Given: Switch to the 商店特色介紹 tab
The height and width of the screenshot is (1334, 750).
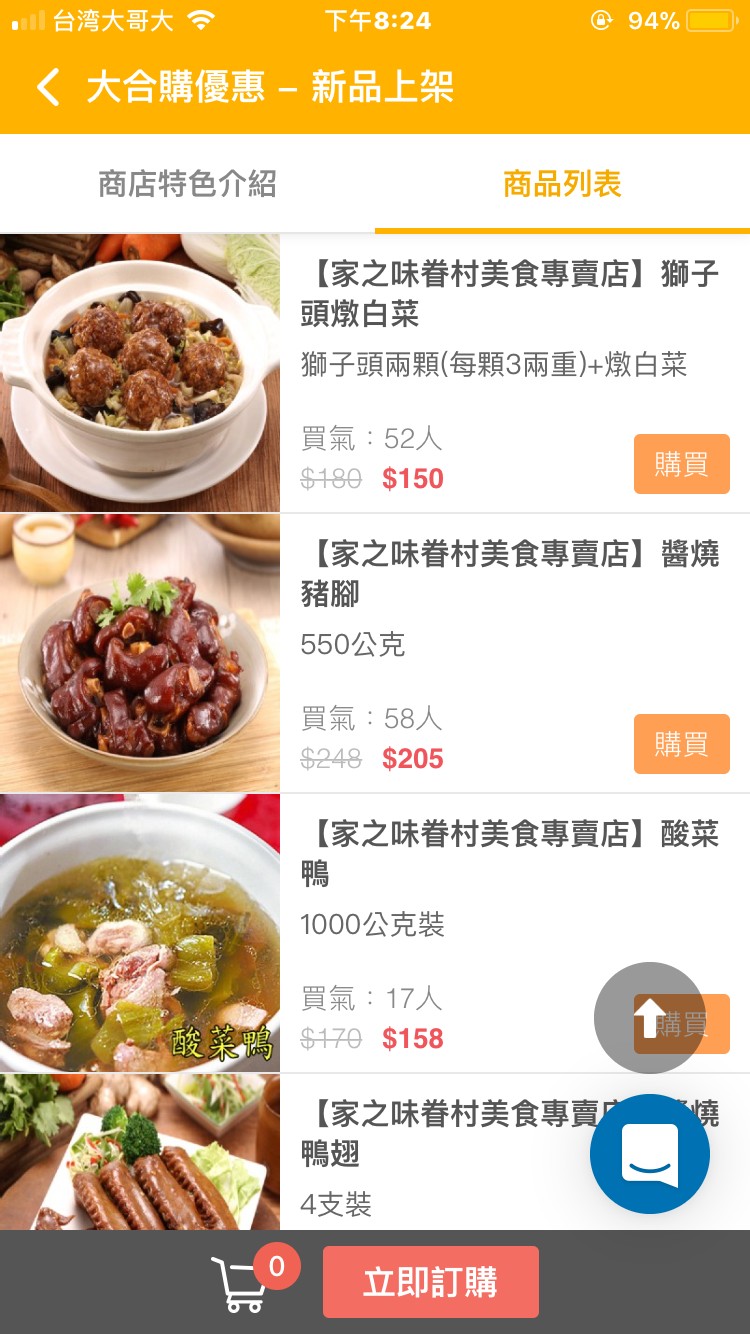Looking at the screenshot, I should (x=187, y=184).
